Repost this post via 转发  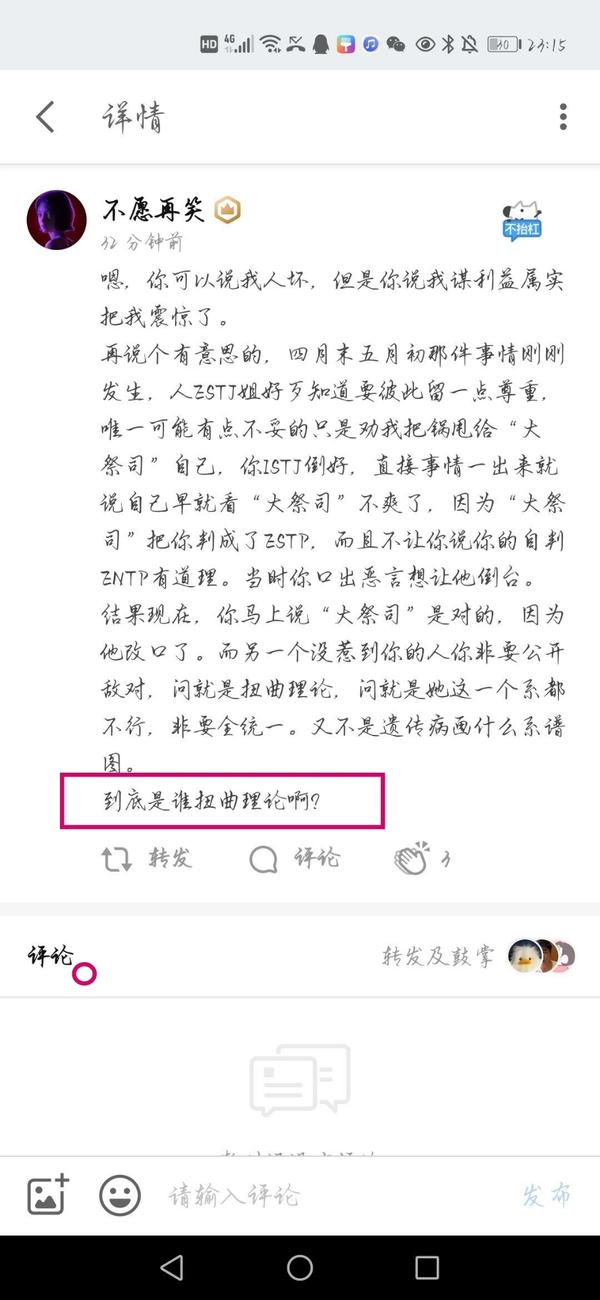pyautogui.click(x=147, y=858)
